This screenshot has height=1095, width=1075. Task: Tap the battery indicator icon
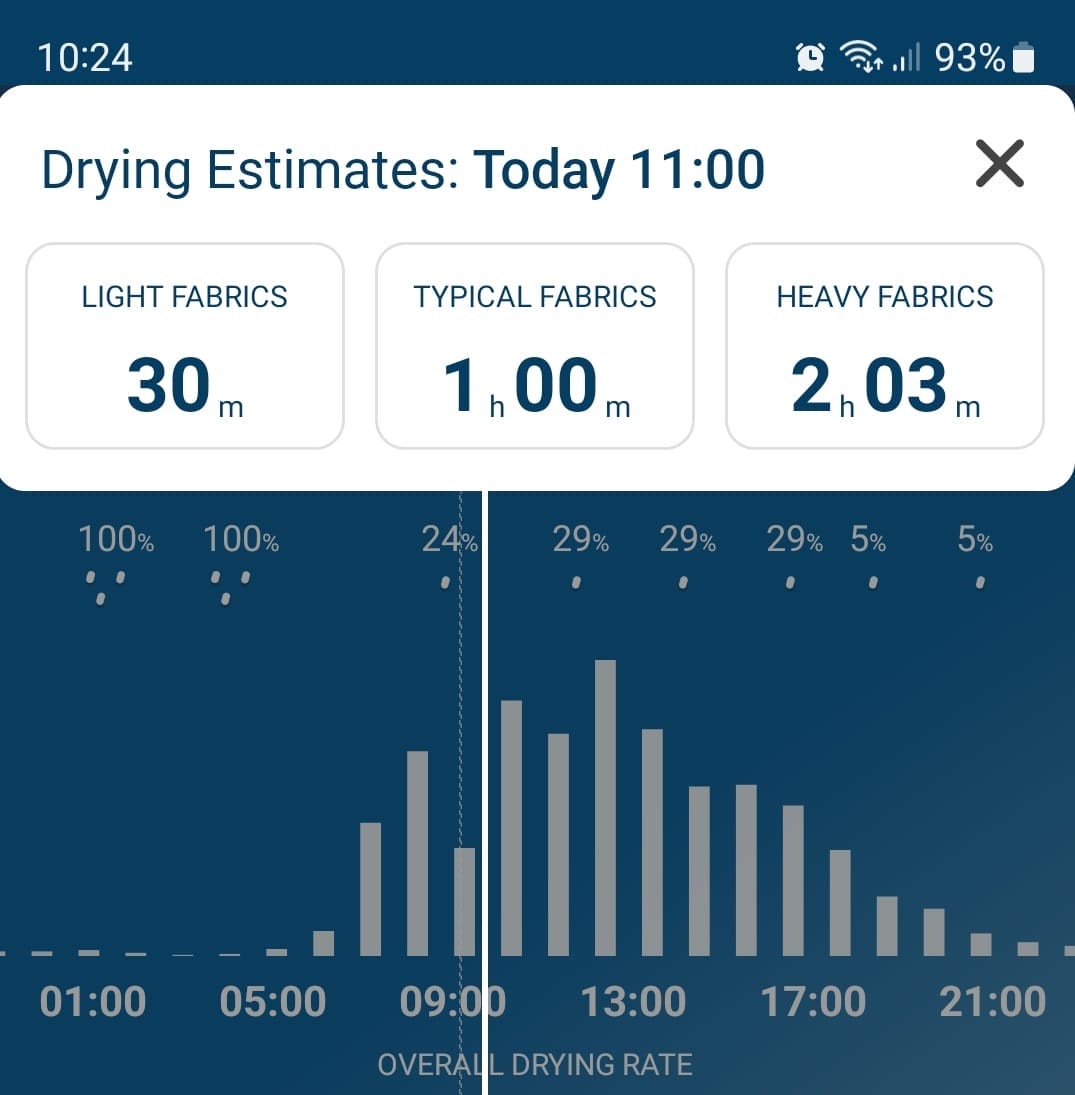click(x=1023, y=57)
